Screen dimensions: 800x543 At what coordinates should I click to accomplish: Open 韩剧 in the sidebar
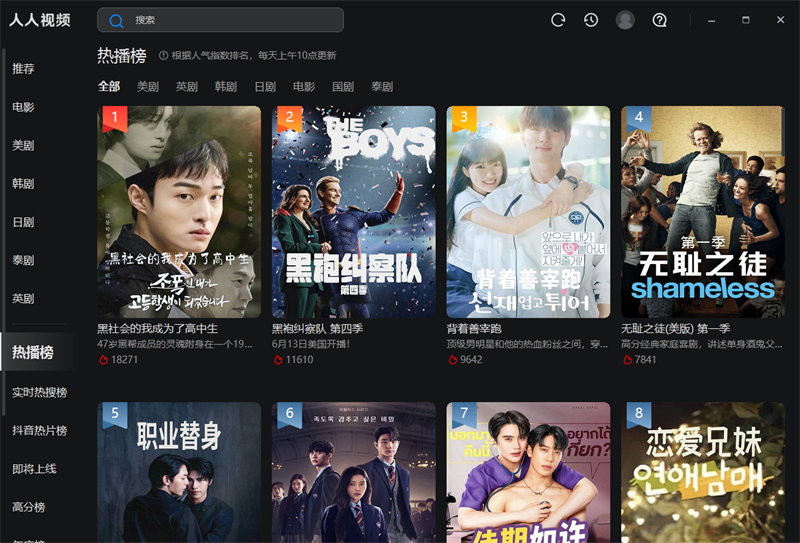(23, 184)
